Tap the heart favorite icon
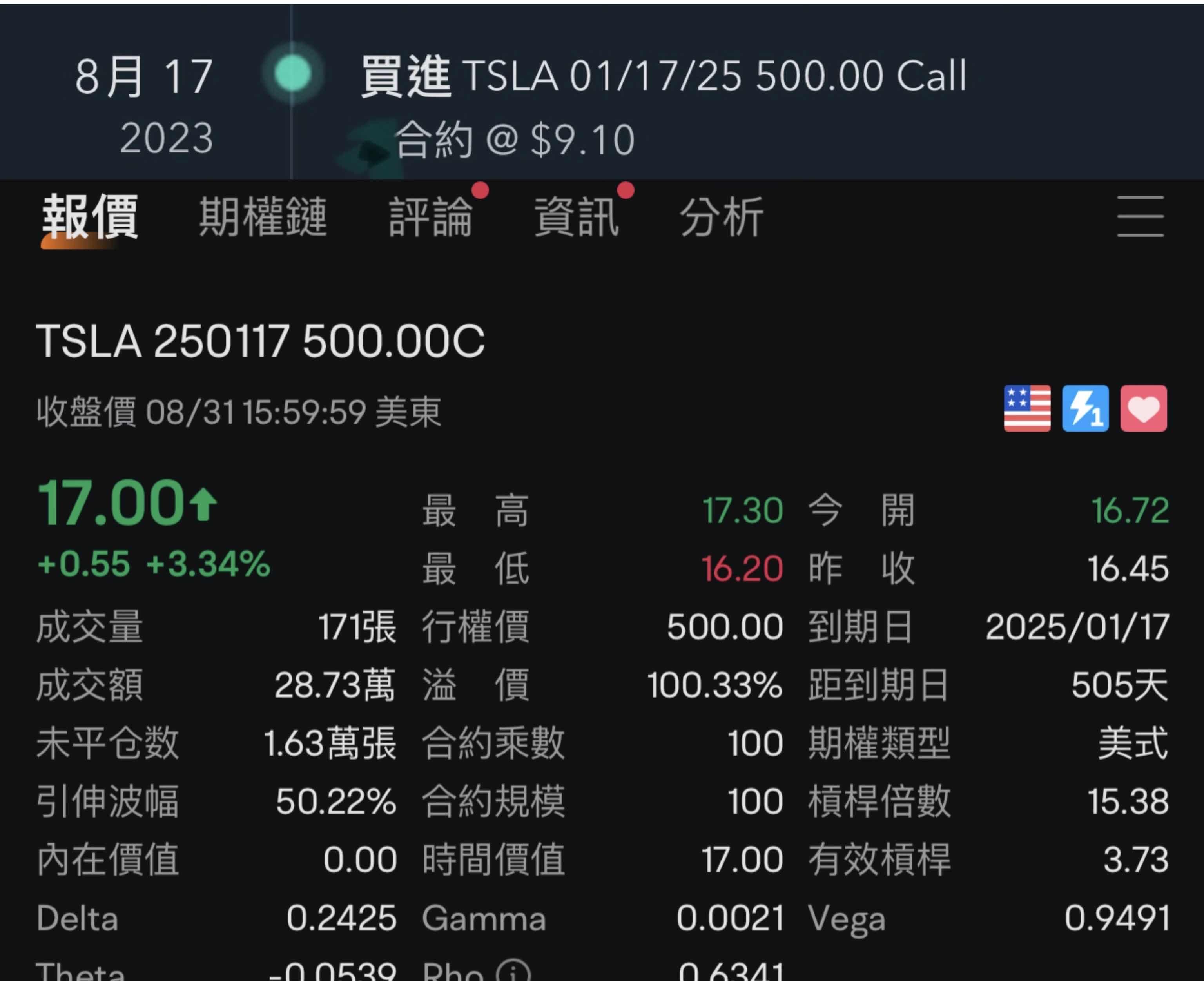The width and height of the screenshot is (1204, 981). [x=1144, y=408]
